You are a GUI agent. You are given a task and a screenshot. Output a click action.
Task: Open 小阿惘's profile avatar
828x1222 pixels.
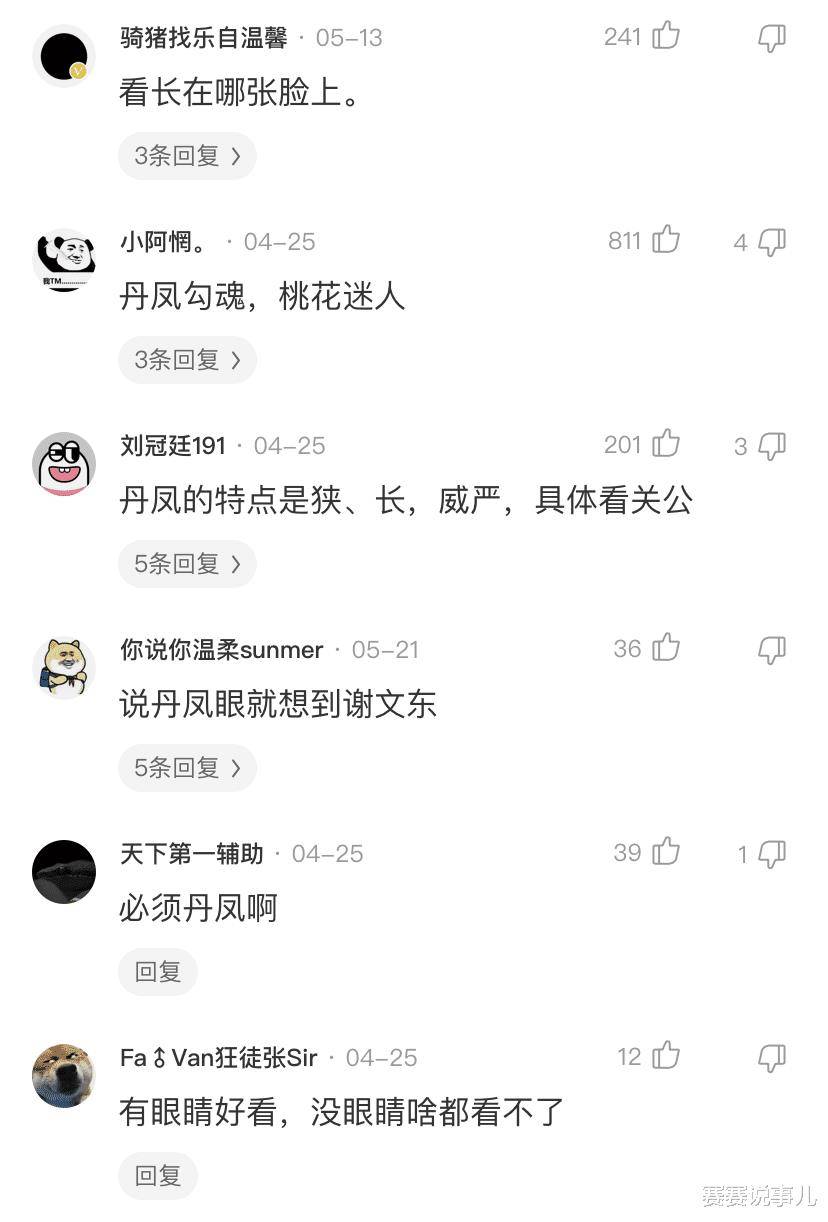[x=64, y=260]
